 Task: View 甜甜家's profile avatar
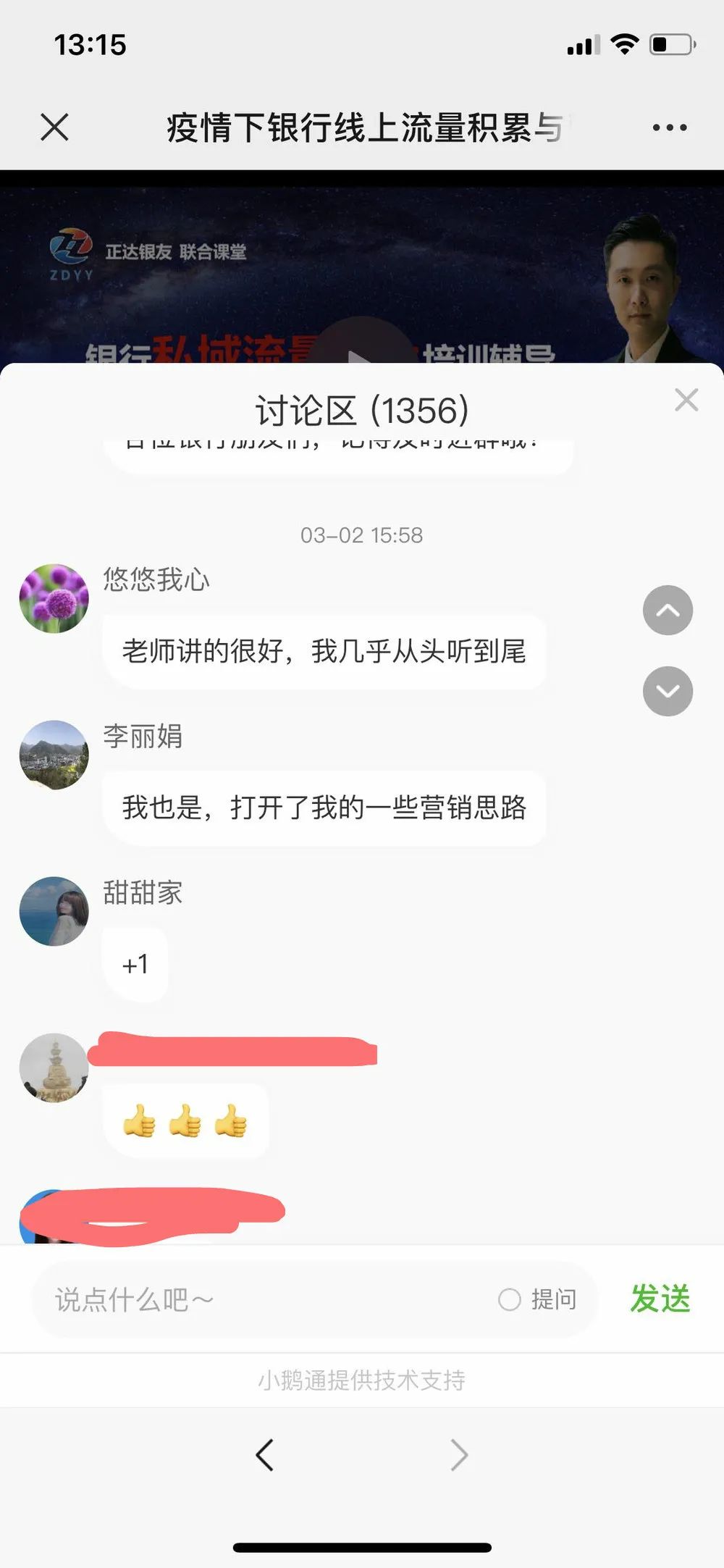pyautogui.click(x=54, y=911)
